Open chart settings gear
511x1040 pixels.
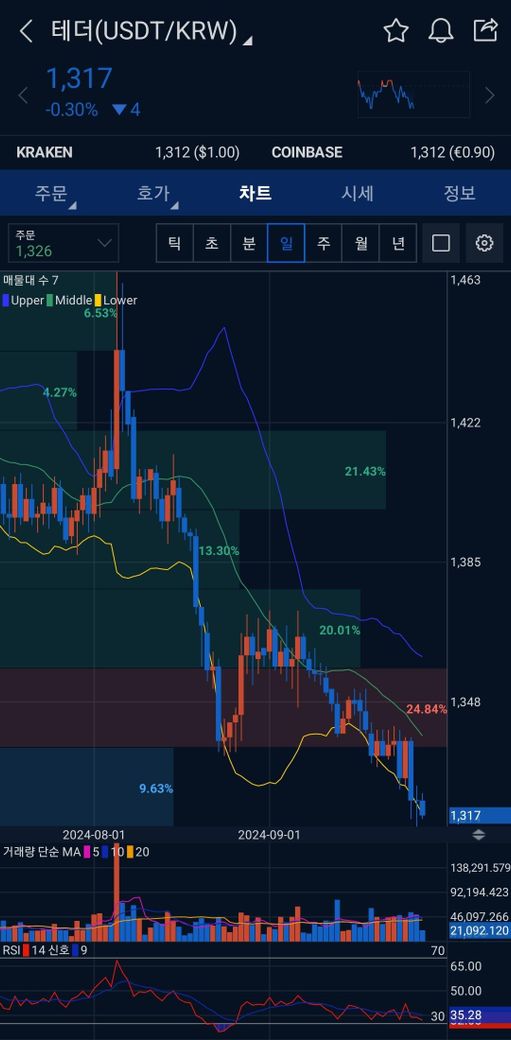[484, 243]
